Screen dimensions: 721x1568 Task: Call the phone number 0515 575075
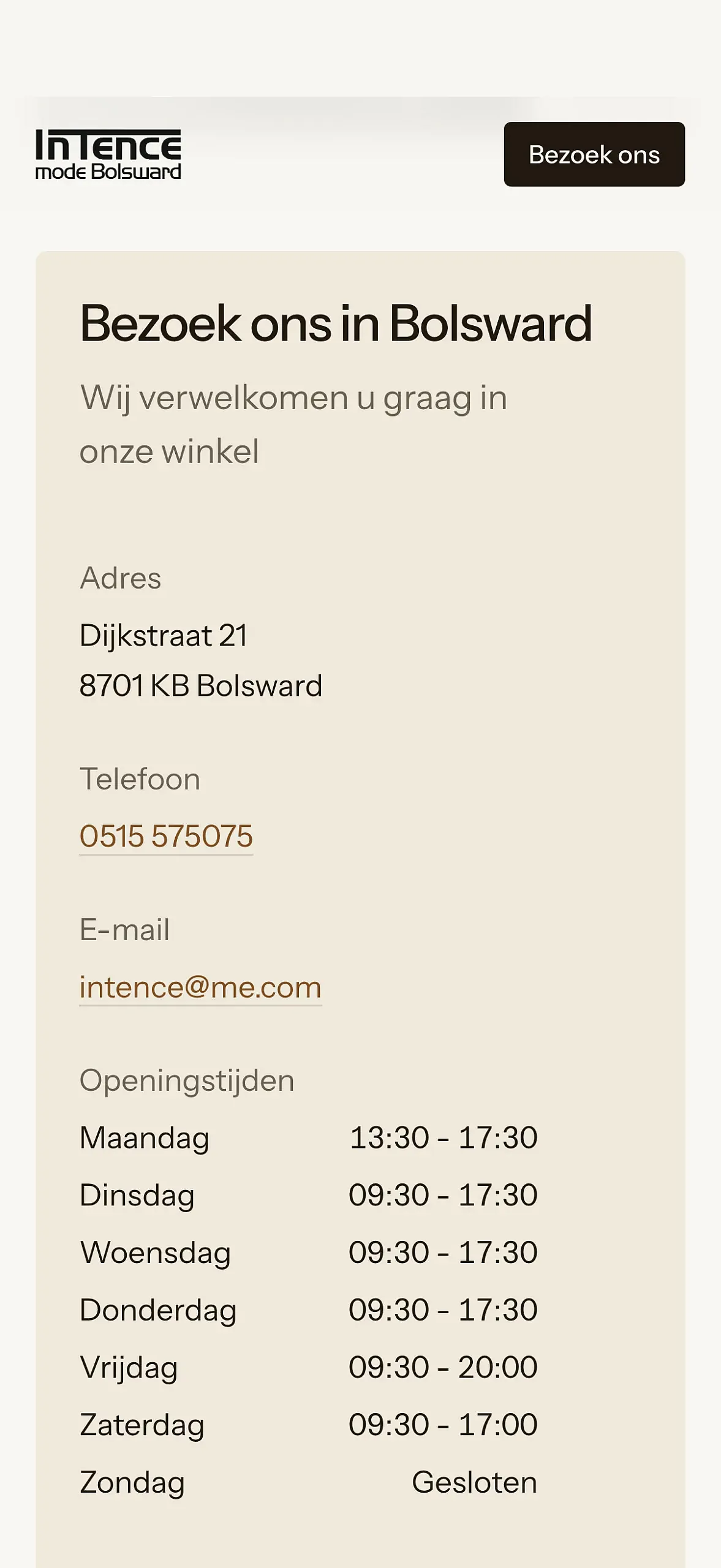166,837
